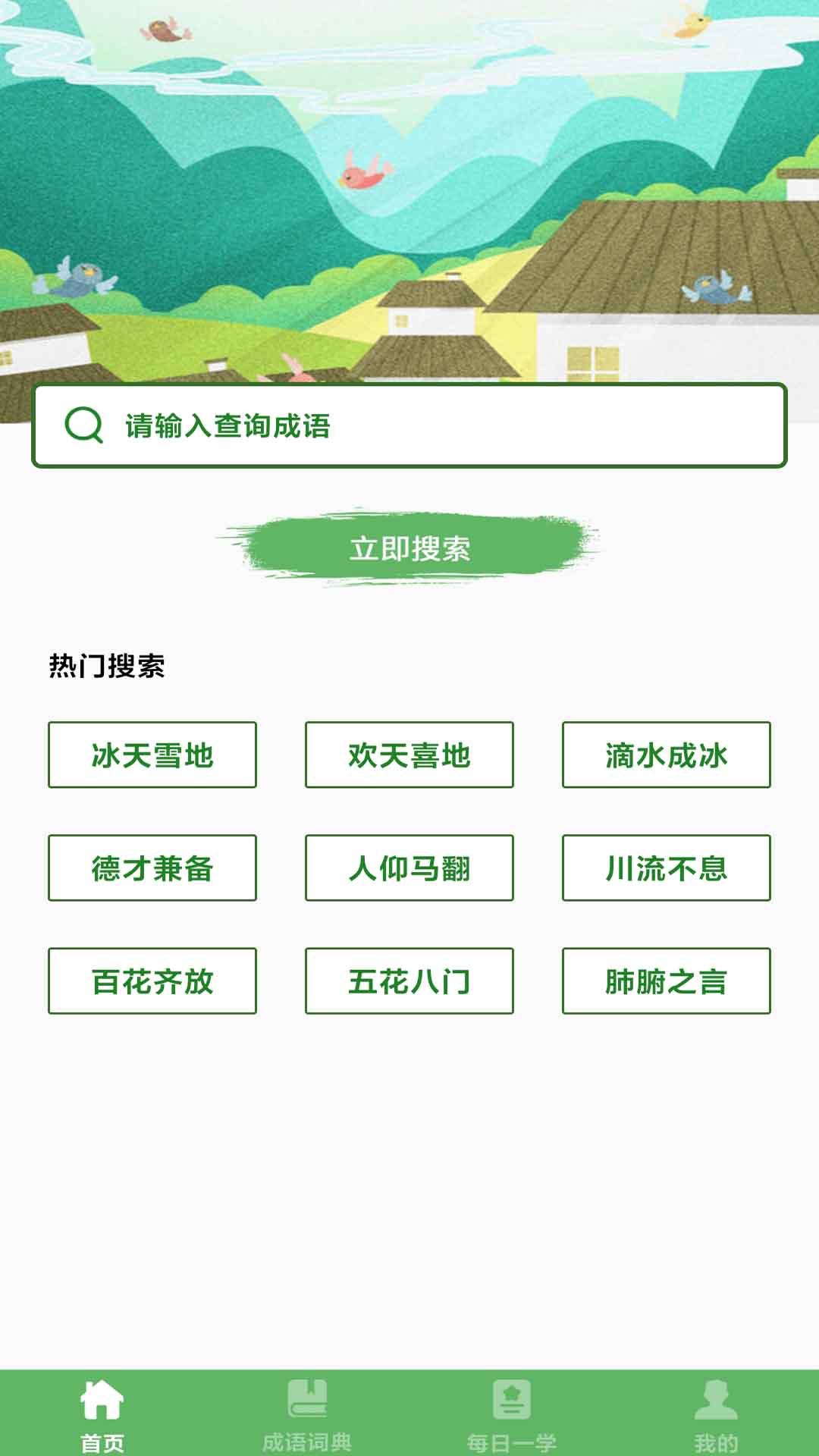Select the idiom 欢天喜地
This screenshot has width=819, height=1456.
[x=409, y=755]
